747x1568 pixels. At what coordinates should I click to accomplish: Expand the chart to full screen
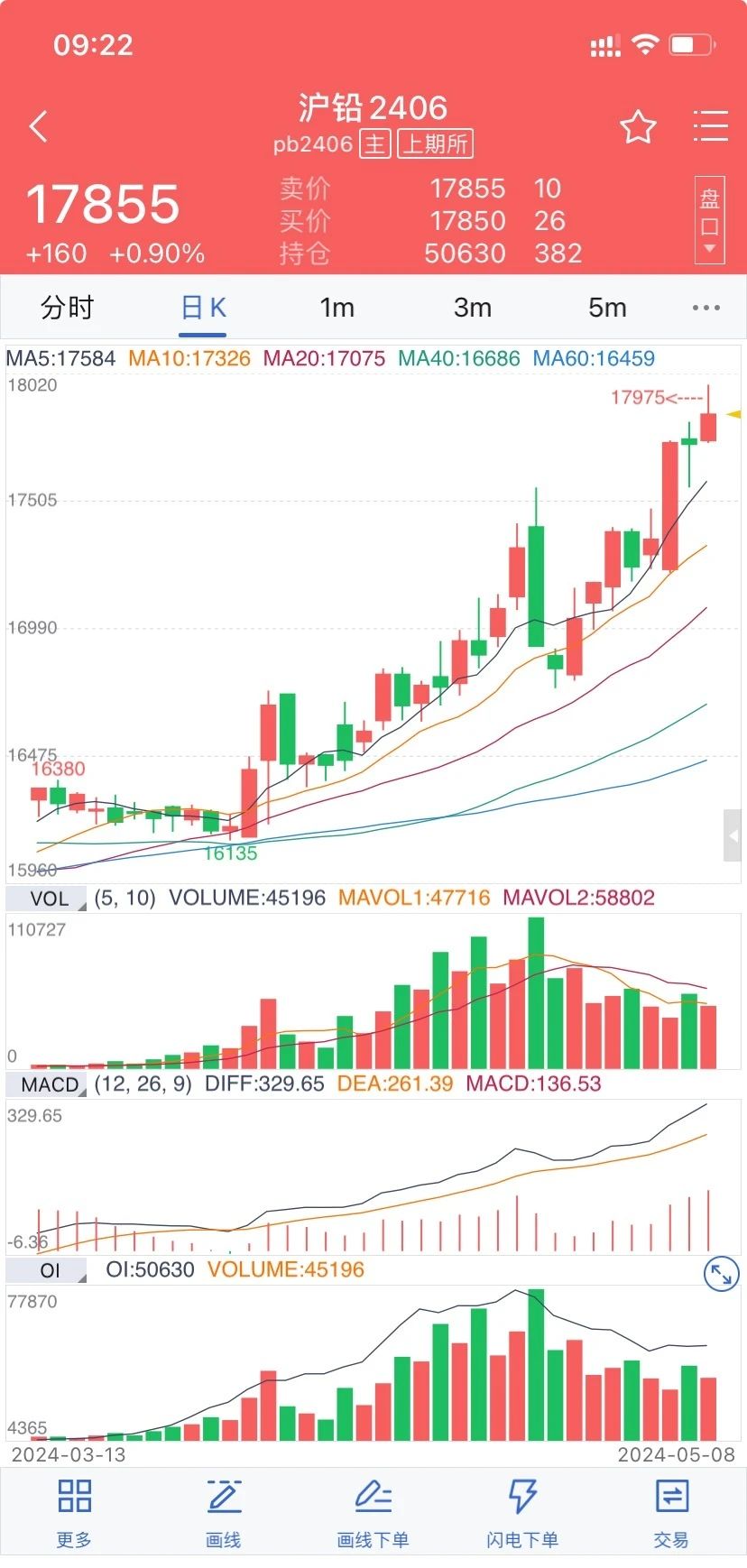pyautogui.click(x=721, y=1274)
